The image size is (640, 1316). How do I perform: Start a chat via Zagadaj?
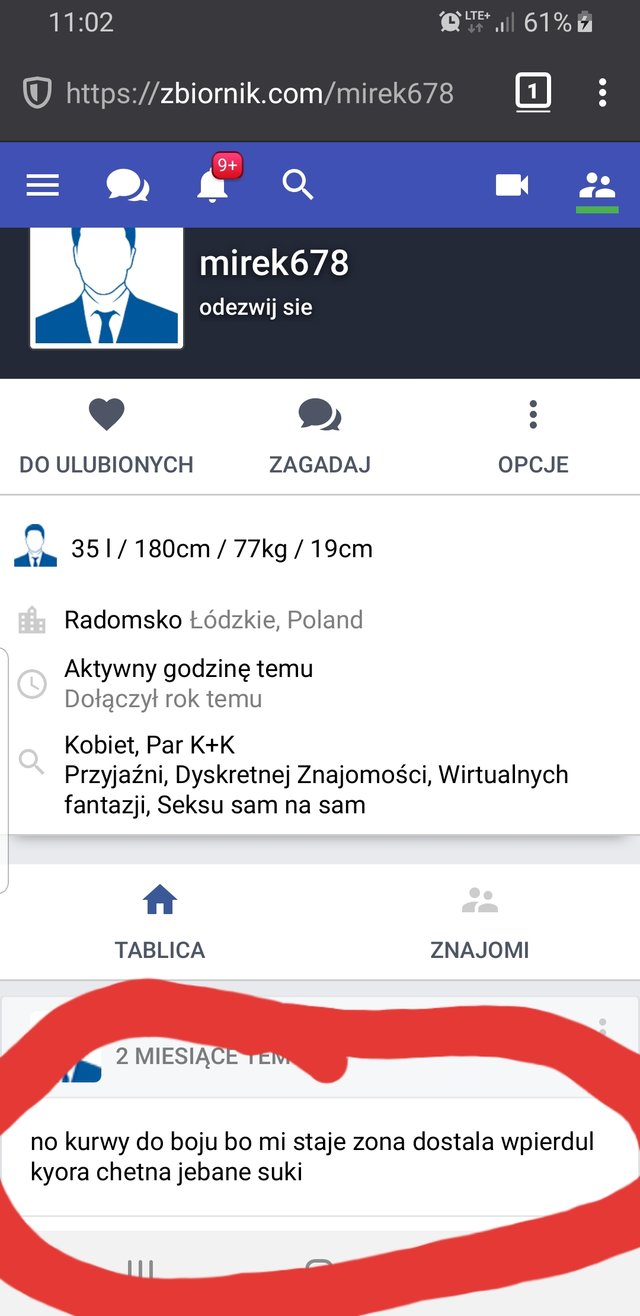[320, 436]
